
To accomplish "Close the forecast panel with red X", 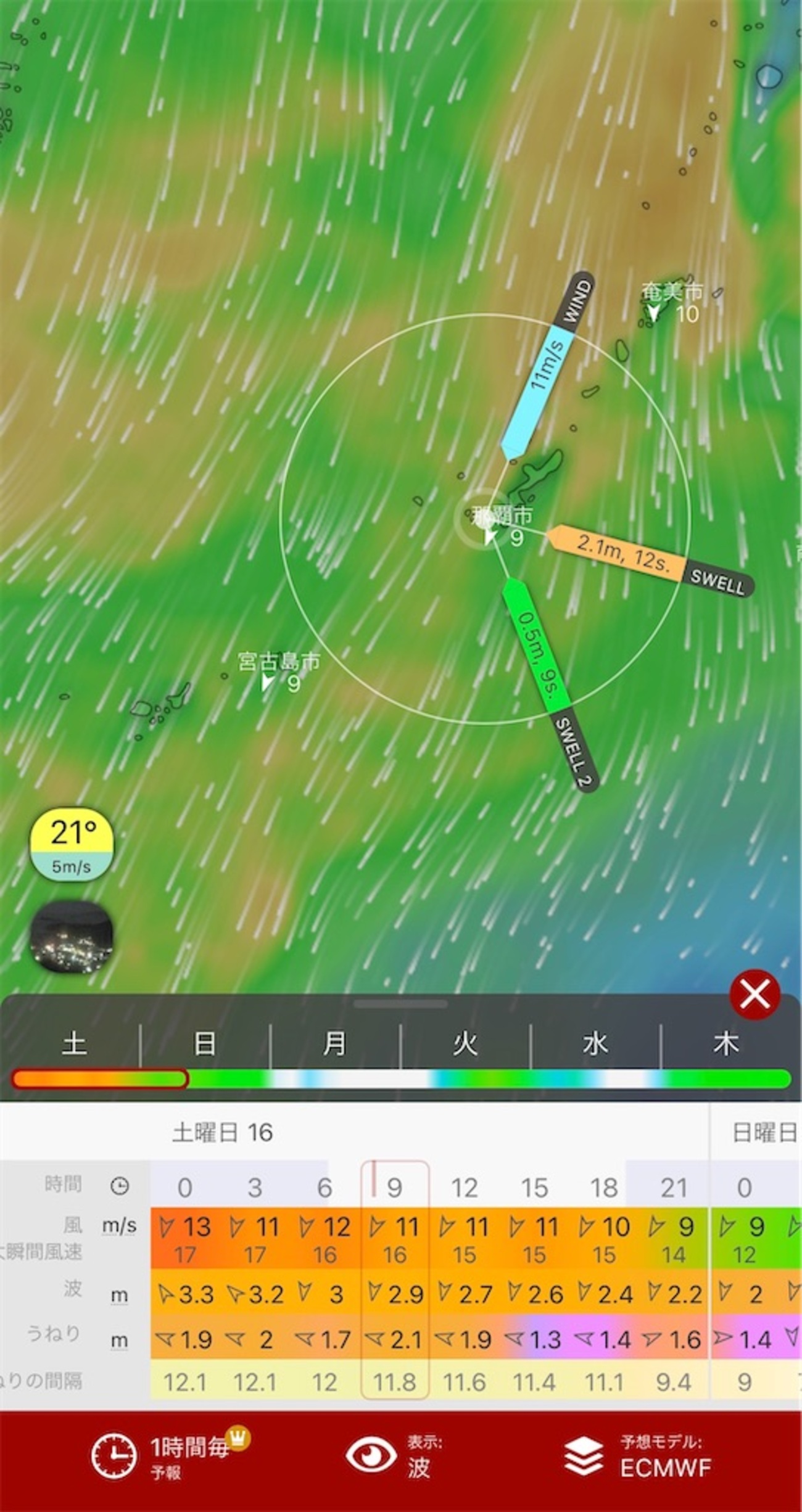I will pos(754,993).
